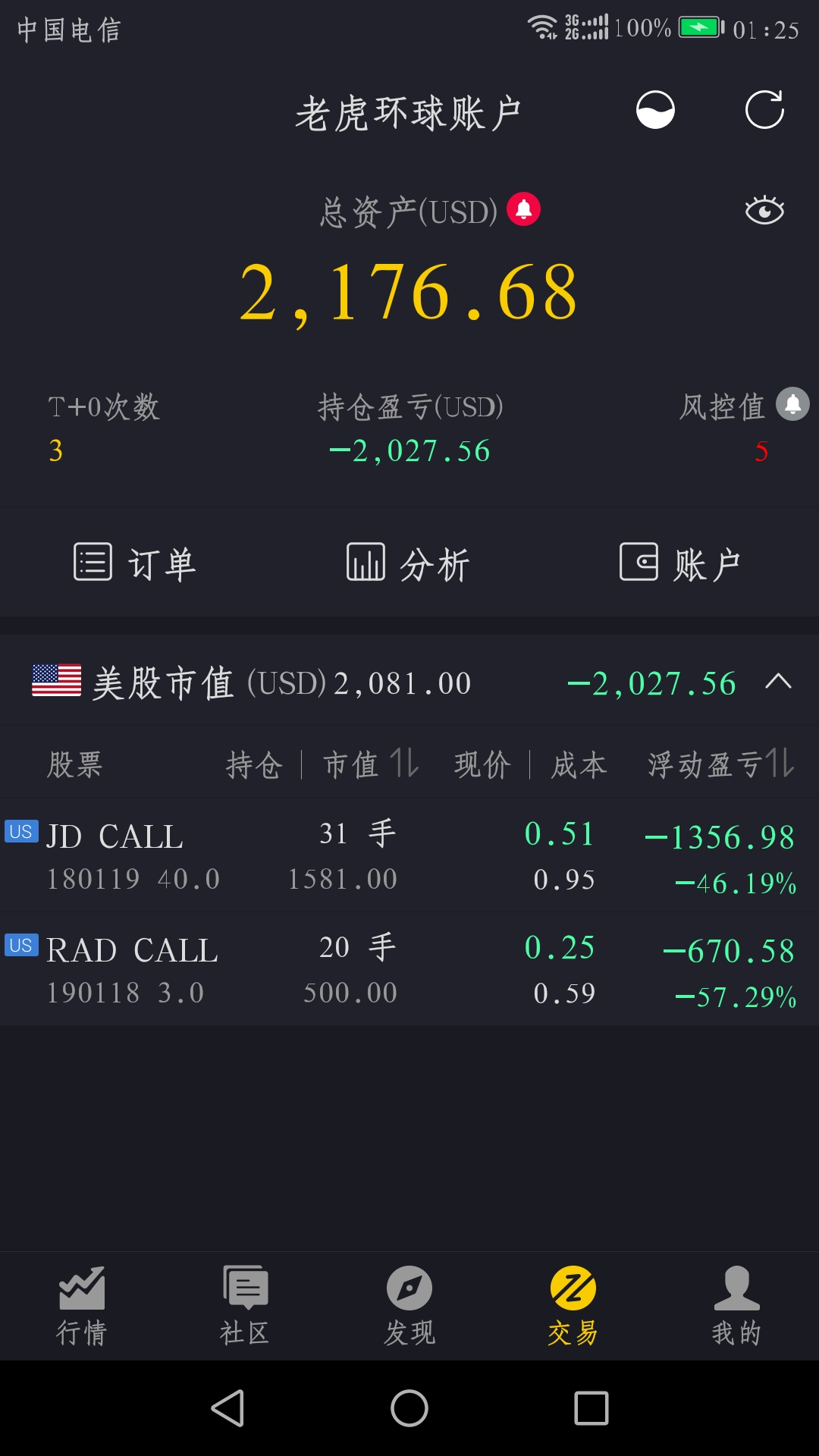Viewport: 819px width, 1456px height.
Task: Open 订单 orders
Action: [x=135, y=563]
